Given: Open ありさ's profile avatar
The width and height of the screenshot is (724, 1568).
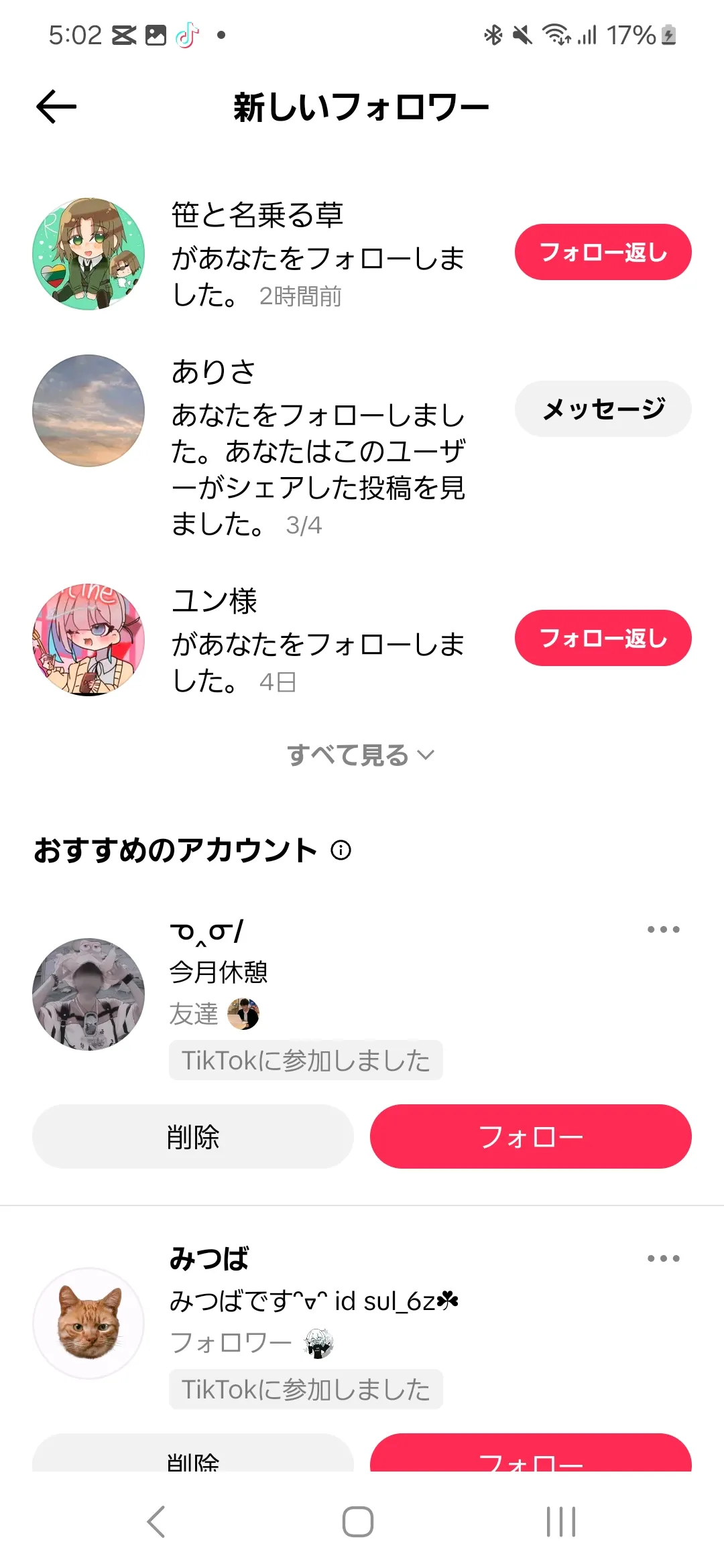Looking at the screenshot, I should 88,410.
